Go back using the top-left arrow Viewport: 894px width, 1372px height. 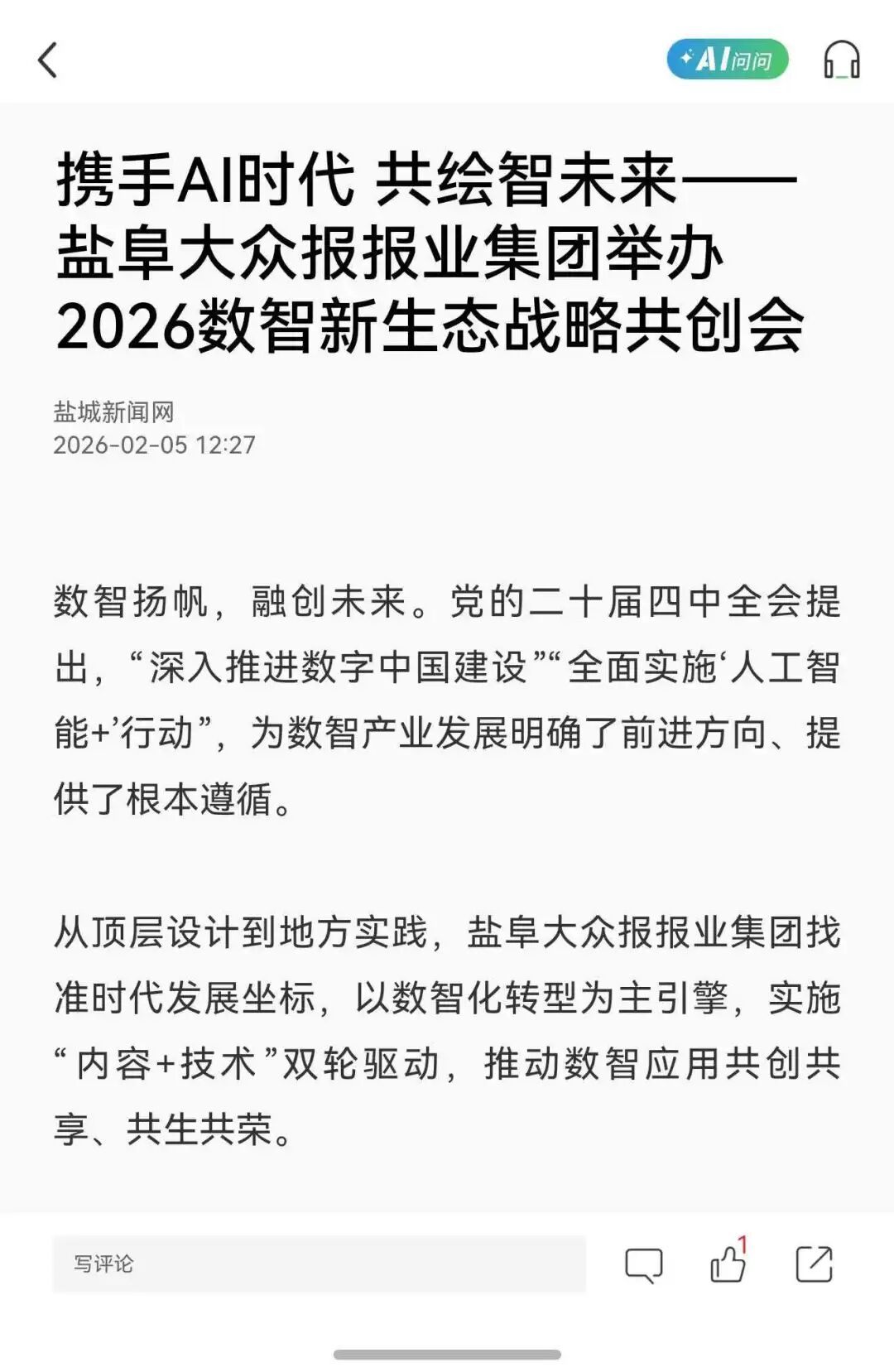pyautogui.click(x=48, y=60)
